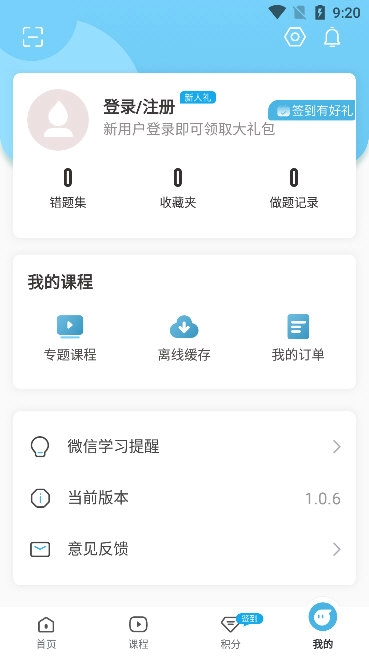
Task: Tap the default avatar picture
Action: pos(58,120)
